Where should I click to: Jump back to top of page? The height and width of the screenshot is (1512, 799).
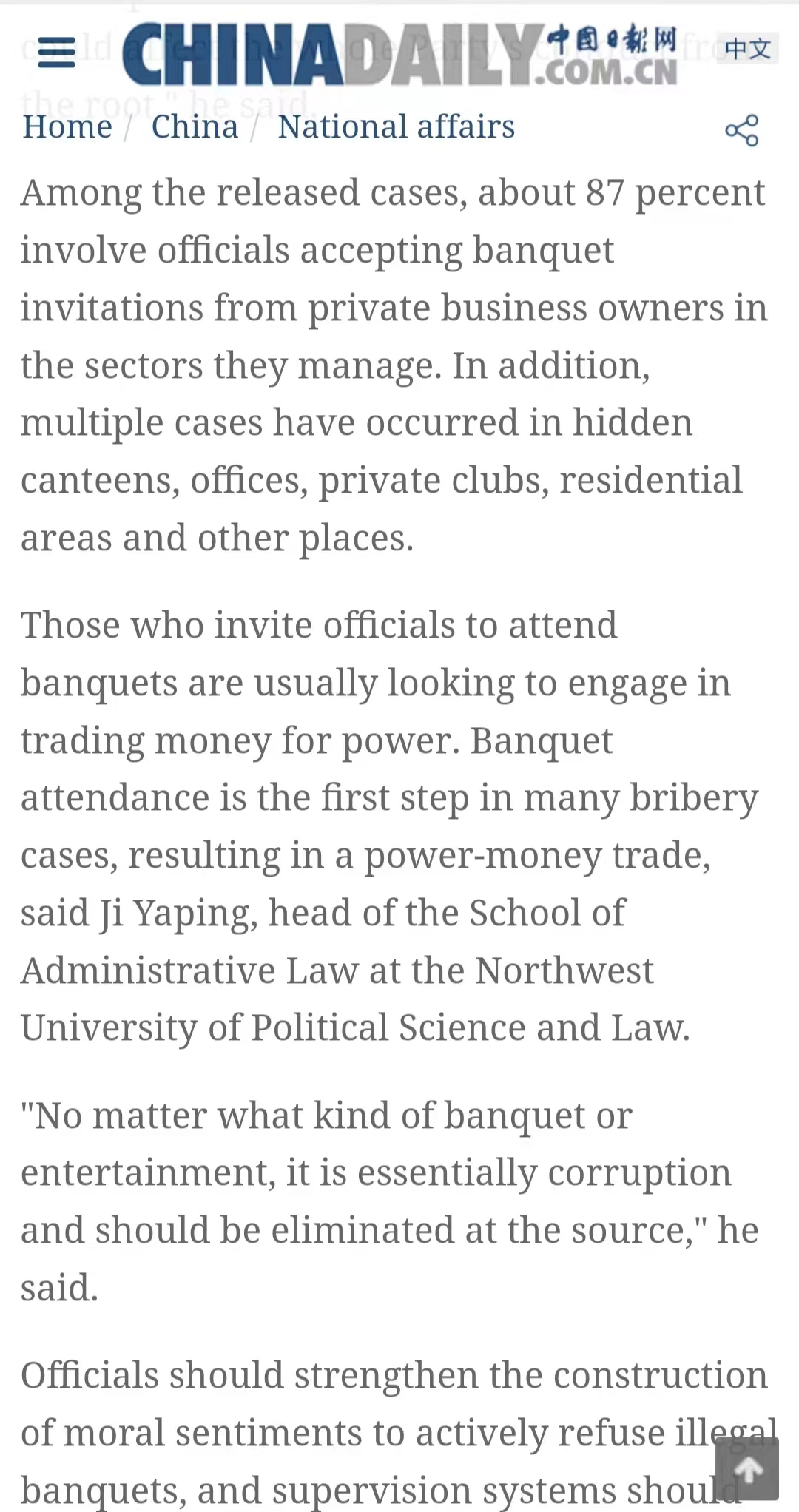(x=747, y=1469)
